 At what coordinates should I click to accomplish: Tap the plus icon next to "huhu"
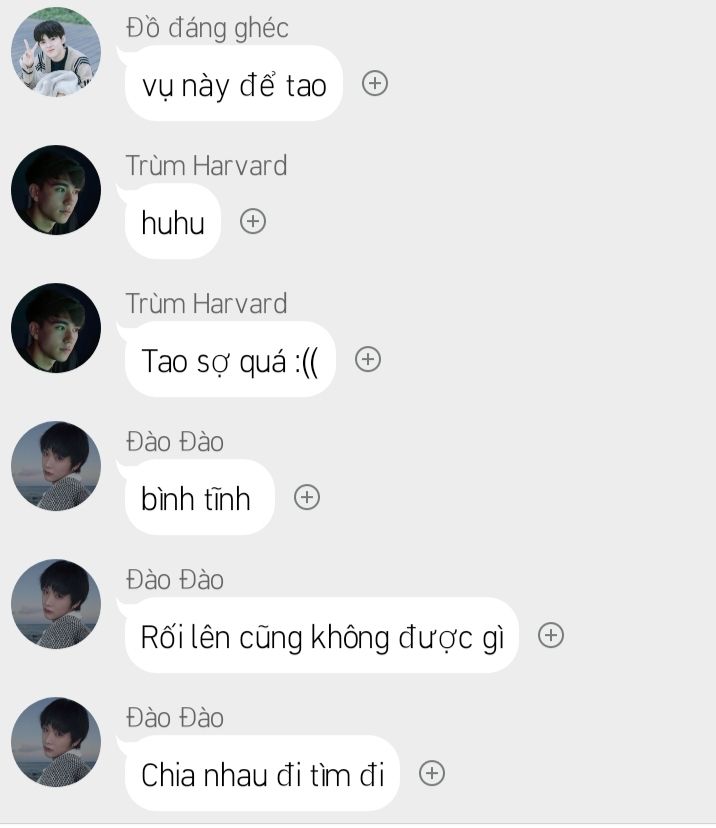coord(253,221)
